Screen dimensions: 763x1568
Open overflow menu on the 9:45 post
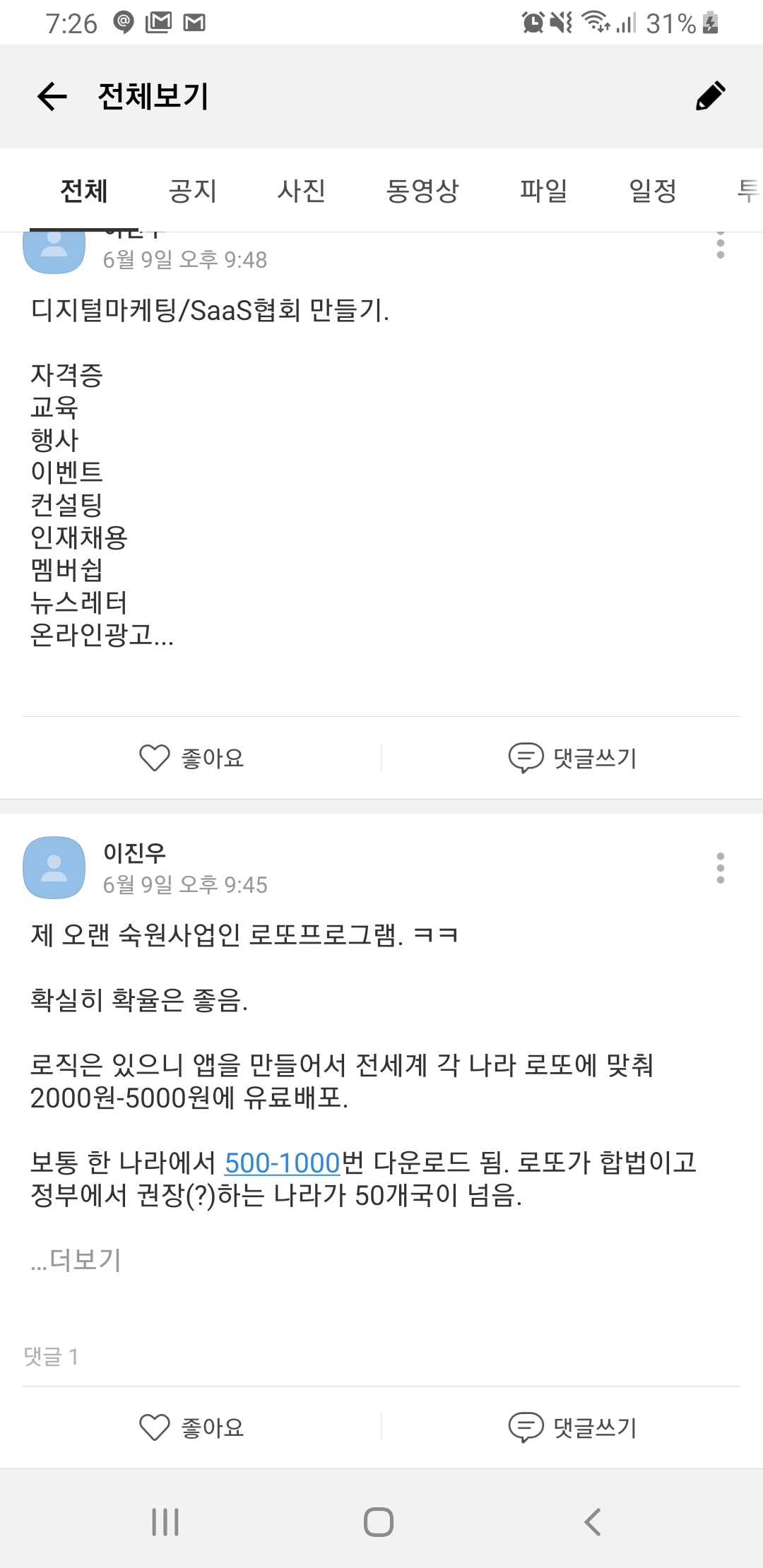point(720,868)
